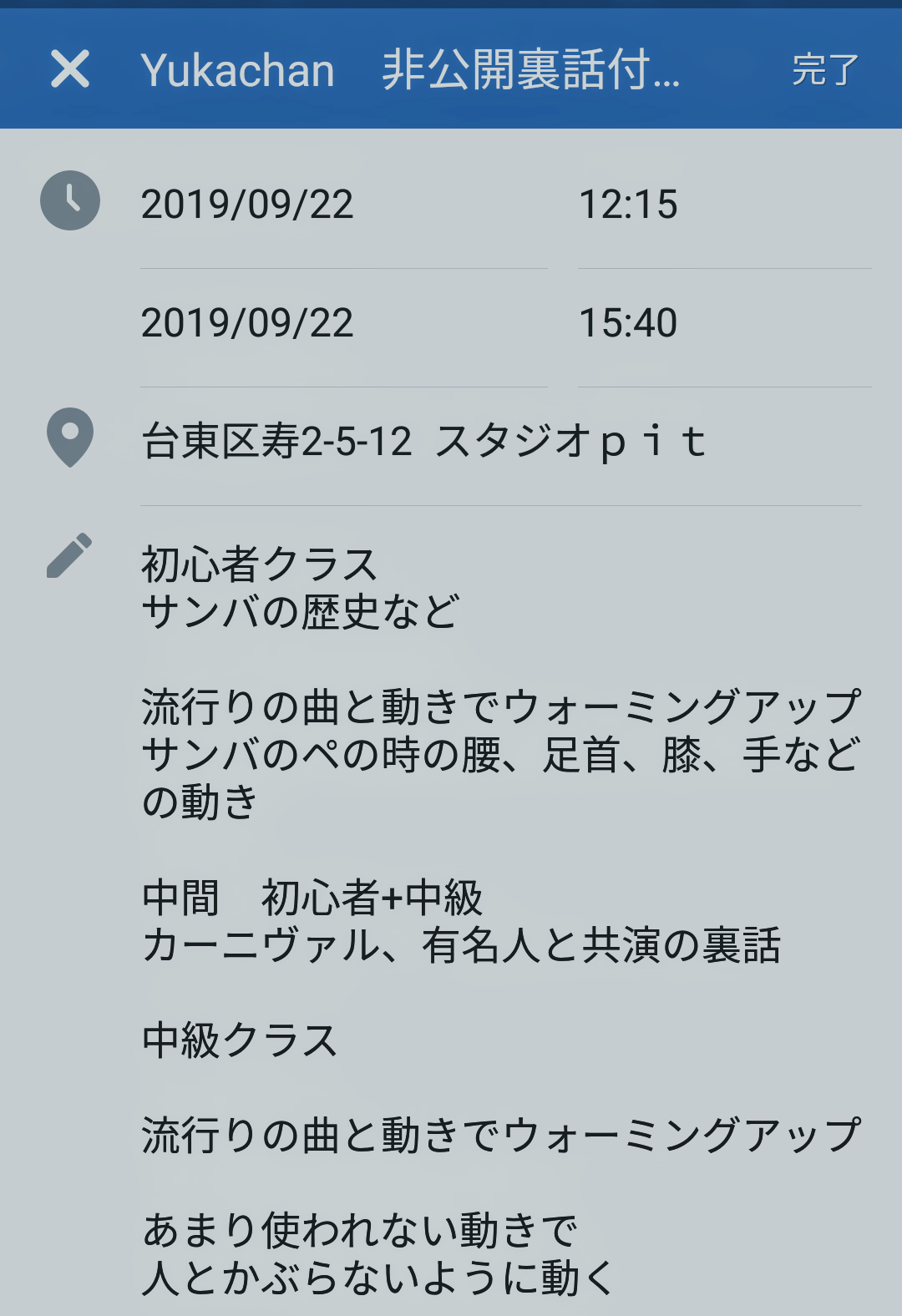Close the event editor with X
The width and height of the screenshot is (902, 1316).
click(x=70, y=68)
